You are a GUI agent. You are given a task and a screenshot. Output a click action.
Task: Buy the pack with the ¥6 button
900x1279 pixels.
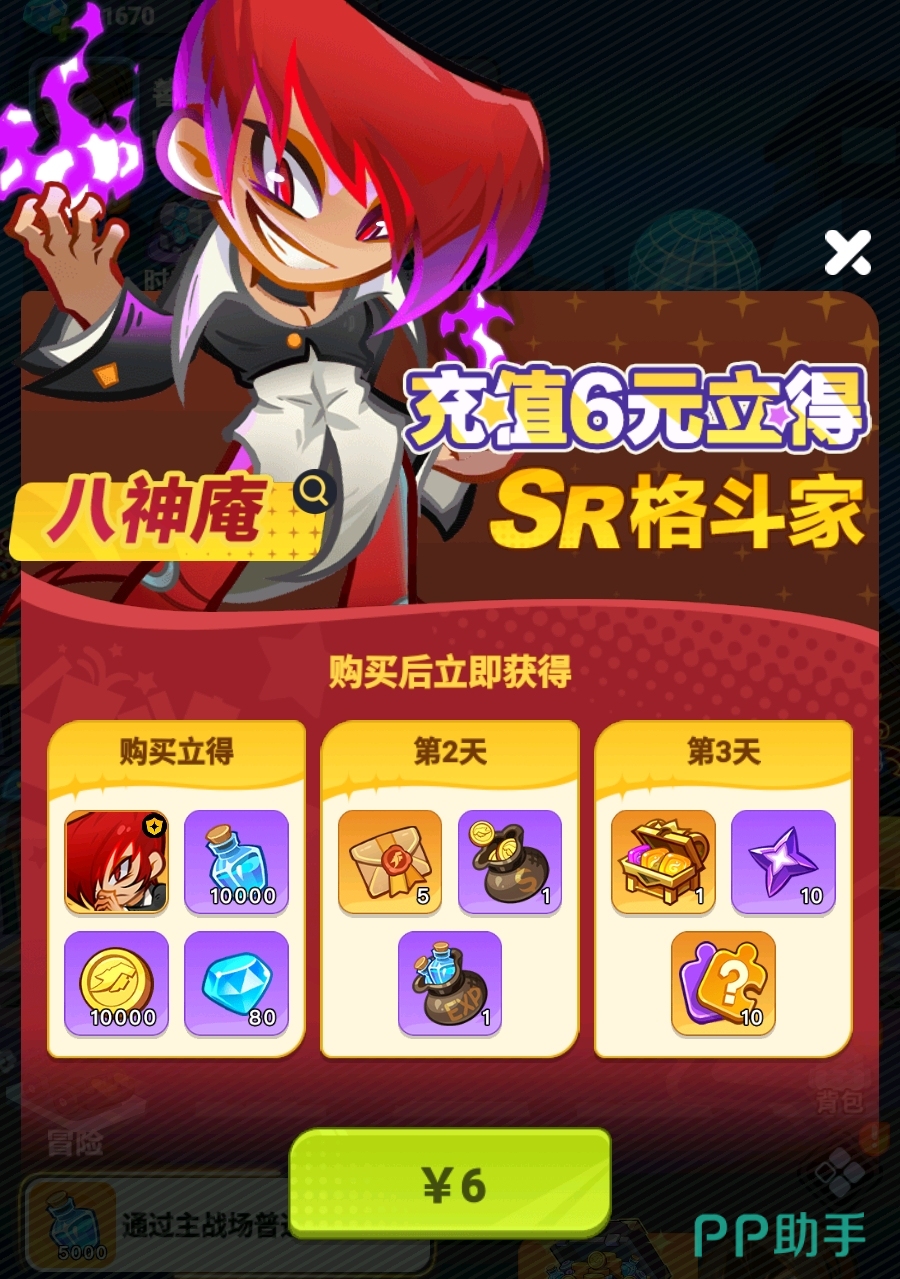[x=450, y=1184]
